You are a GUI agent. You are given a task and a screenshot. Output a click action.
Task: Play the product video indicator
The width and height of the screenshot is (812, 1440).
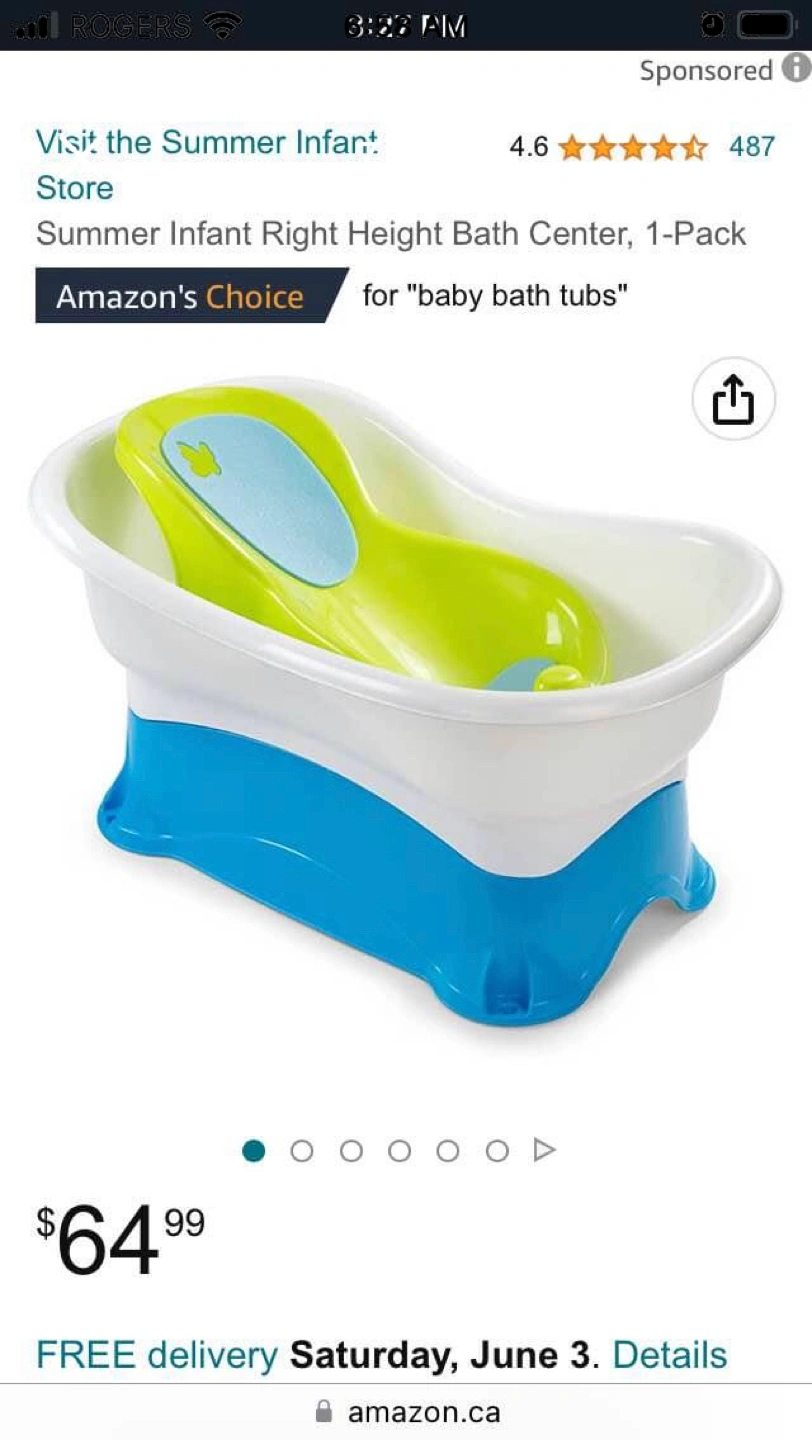pos(544,1151)
